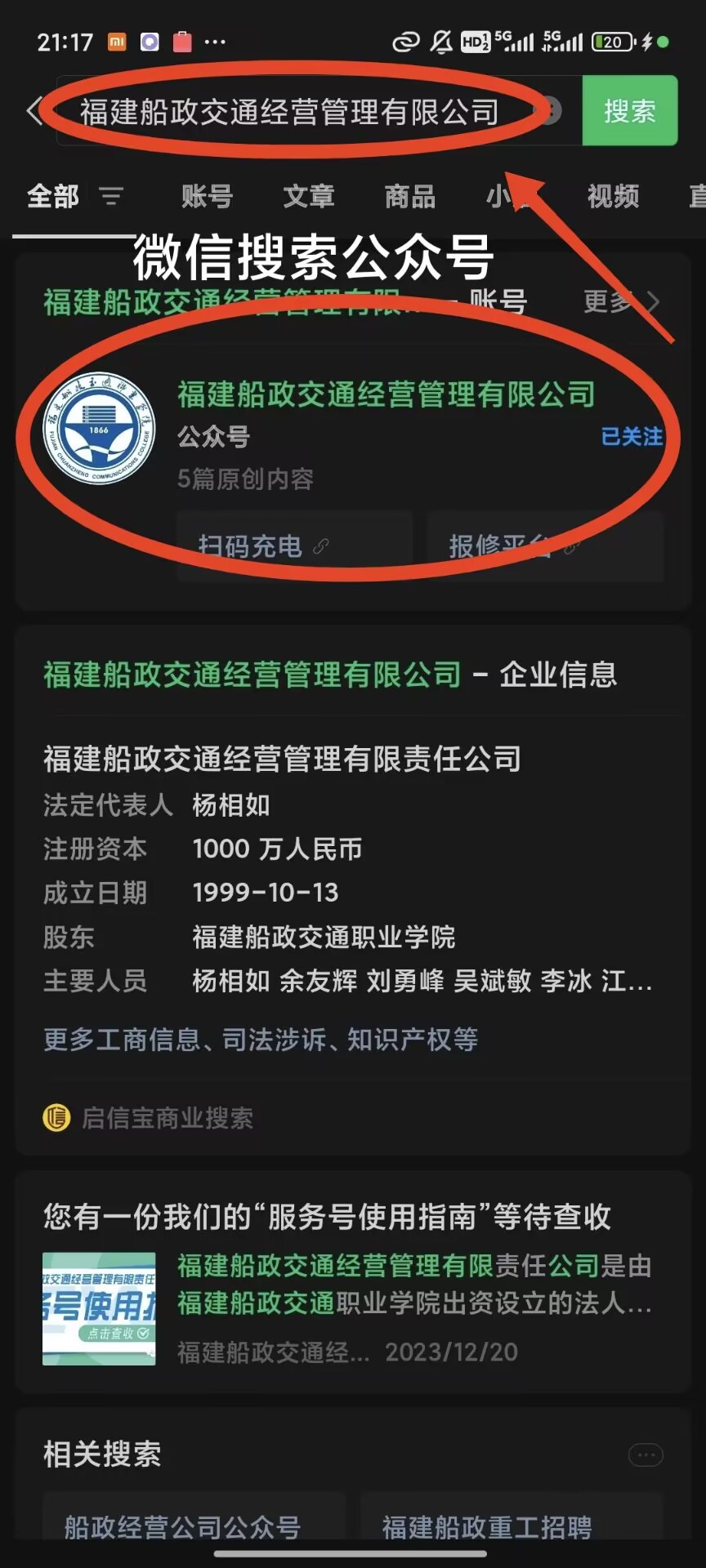View 更多工商信息、司法涉诉、知识产权等
Viewport: 706px width, 1568px height.
(261, 1040)
